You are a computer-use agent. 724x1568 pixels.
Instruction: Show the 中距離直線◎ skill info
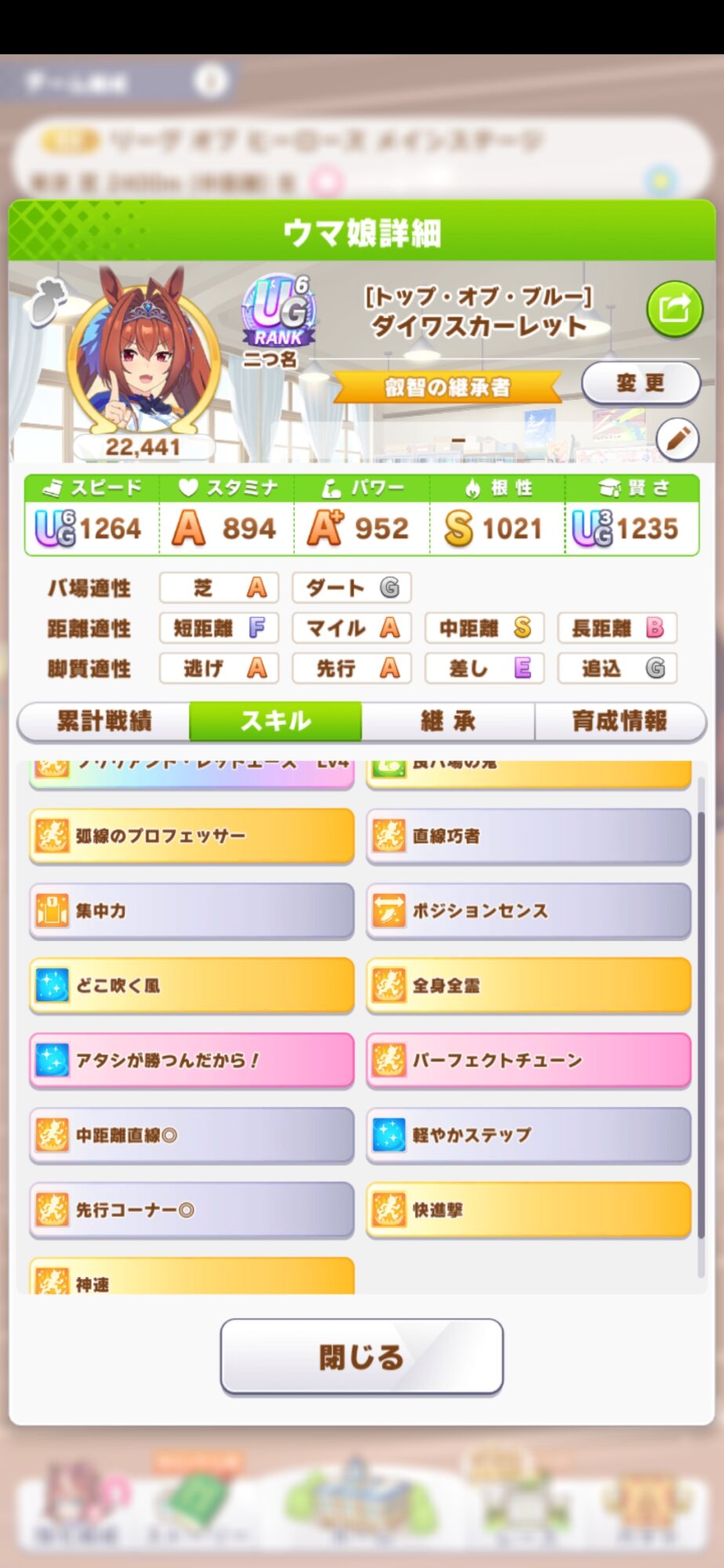(x=191, y=1134)
